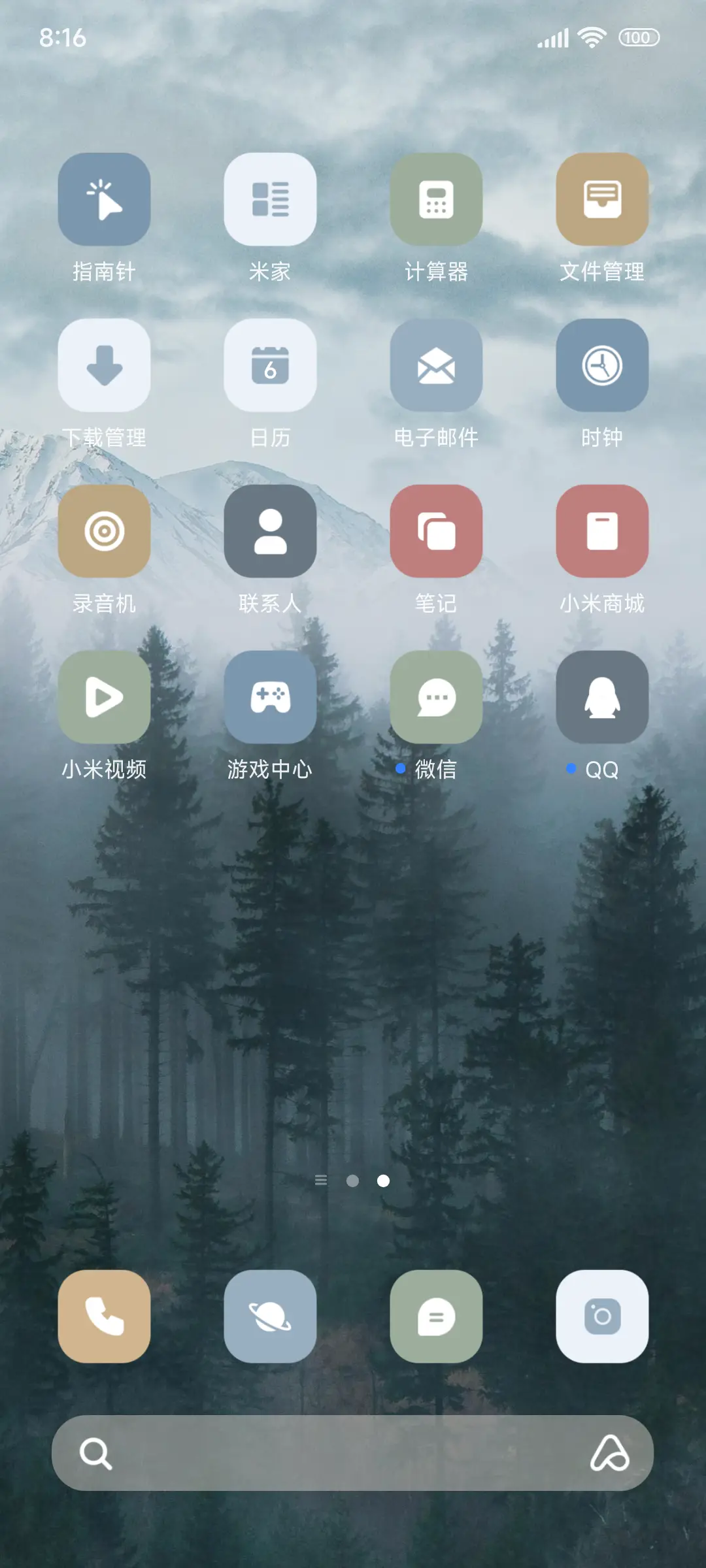
Task: Open the 时钟 clock app
Action: pos(602,365)
